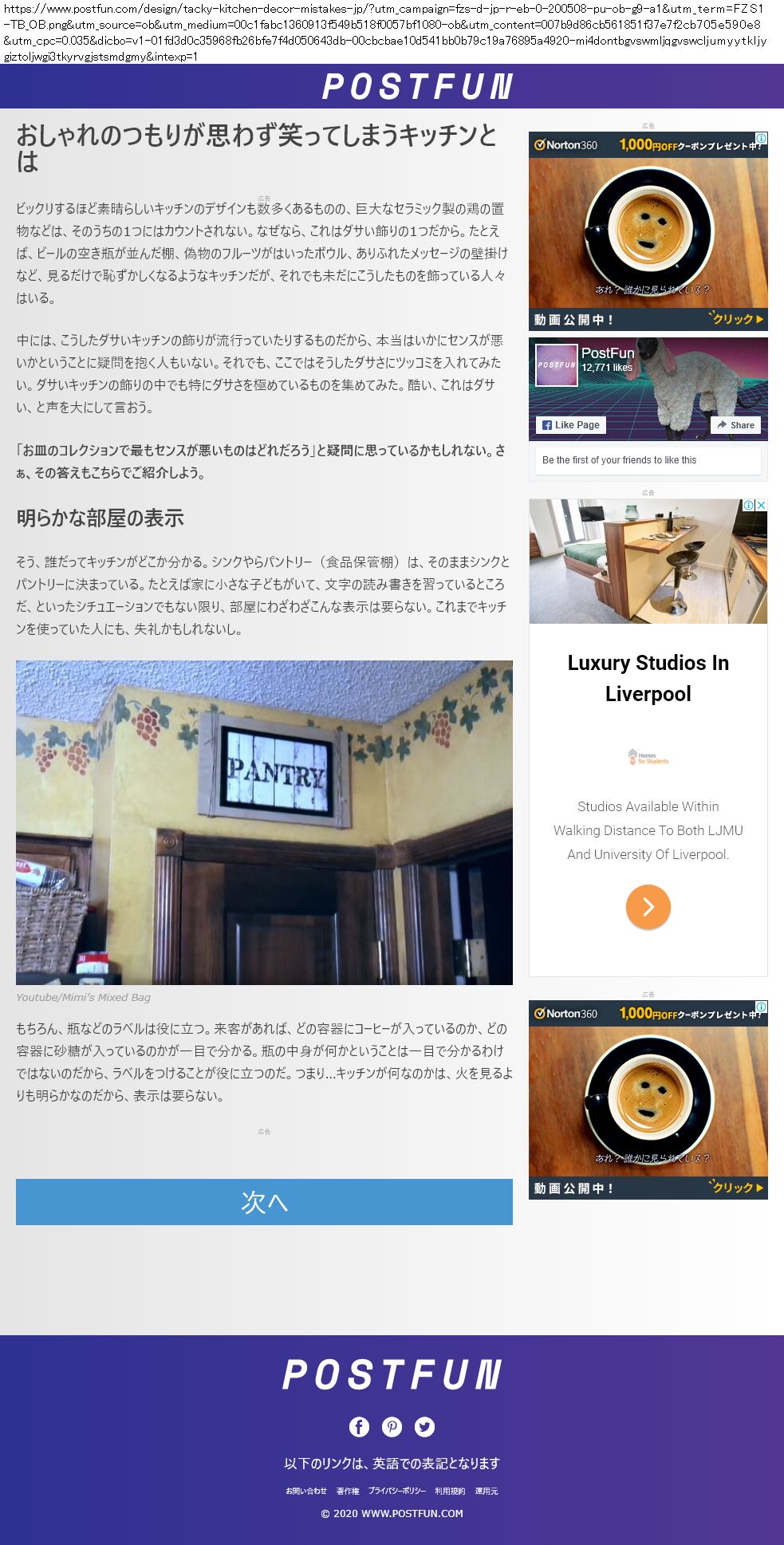Screen dimensions: 784x1545
Task: Open the Luxury Studios In Liverpool ad arrow
Action: tap(648, 907)
